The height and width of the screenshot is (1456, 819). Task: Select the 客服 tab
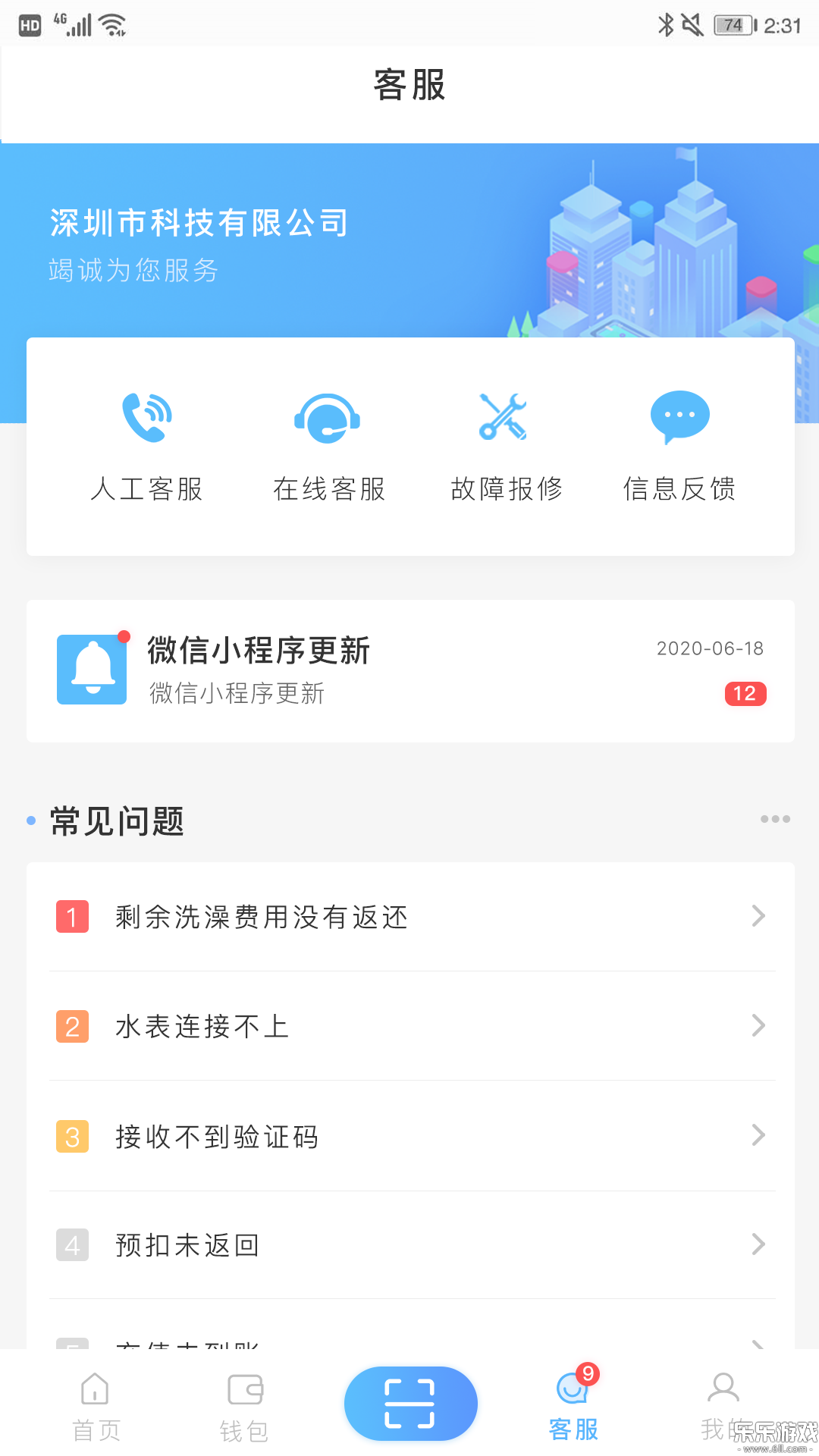pos(573,1407)
